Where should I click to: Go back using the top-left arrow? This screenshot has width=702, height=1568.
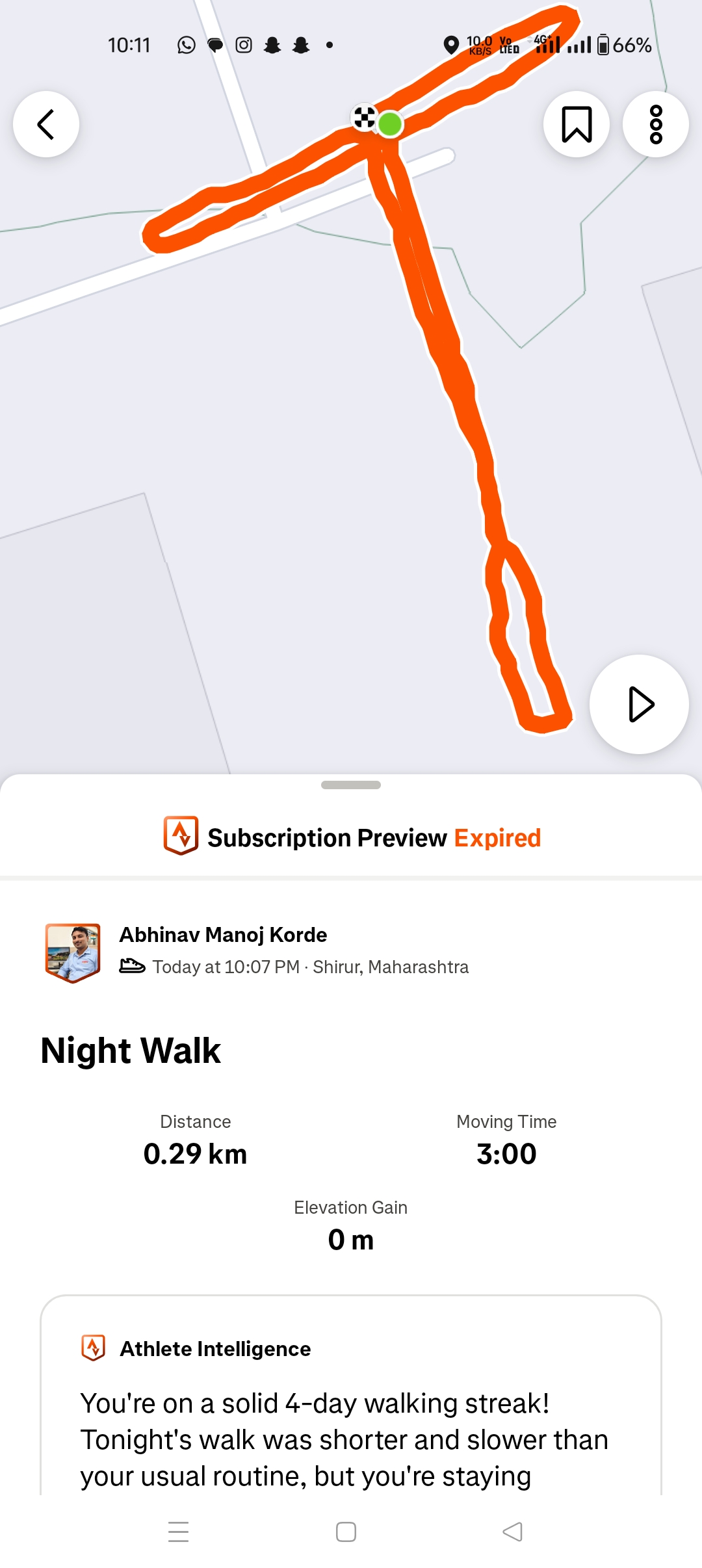click(x=46, y=124)
